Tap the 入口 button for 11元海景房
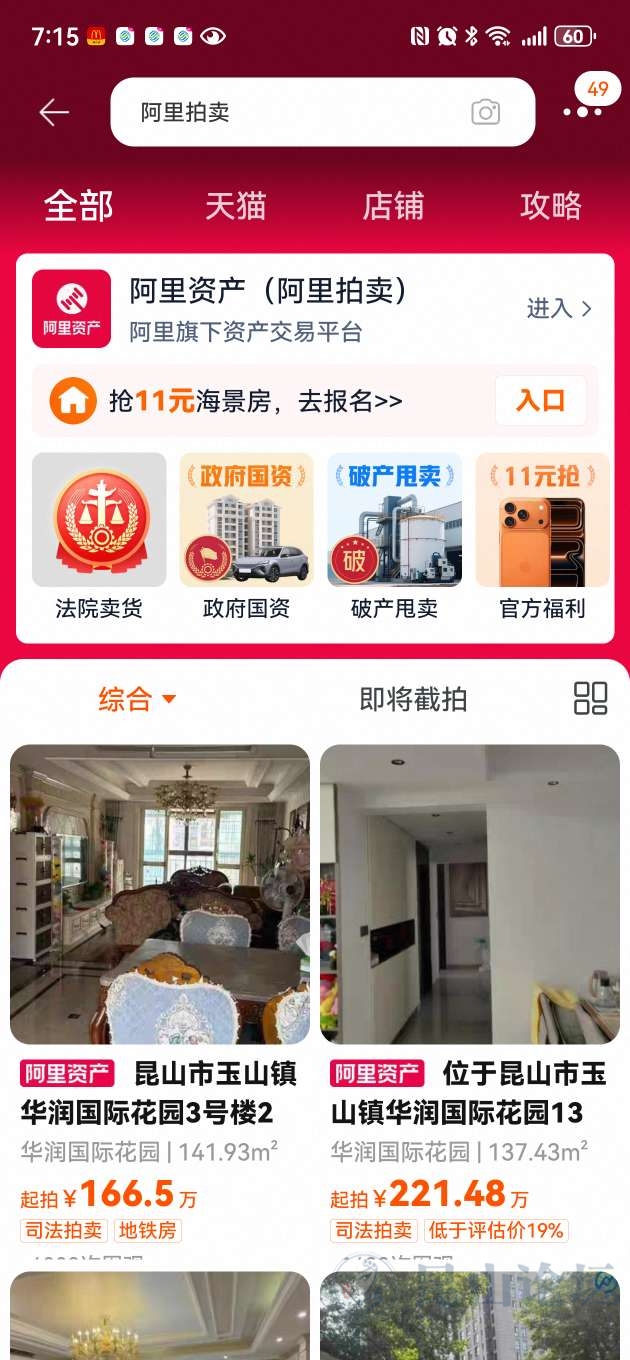The image size is (630, 1360). pos(540,401)
